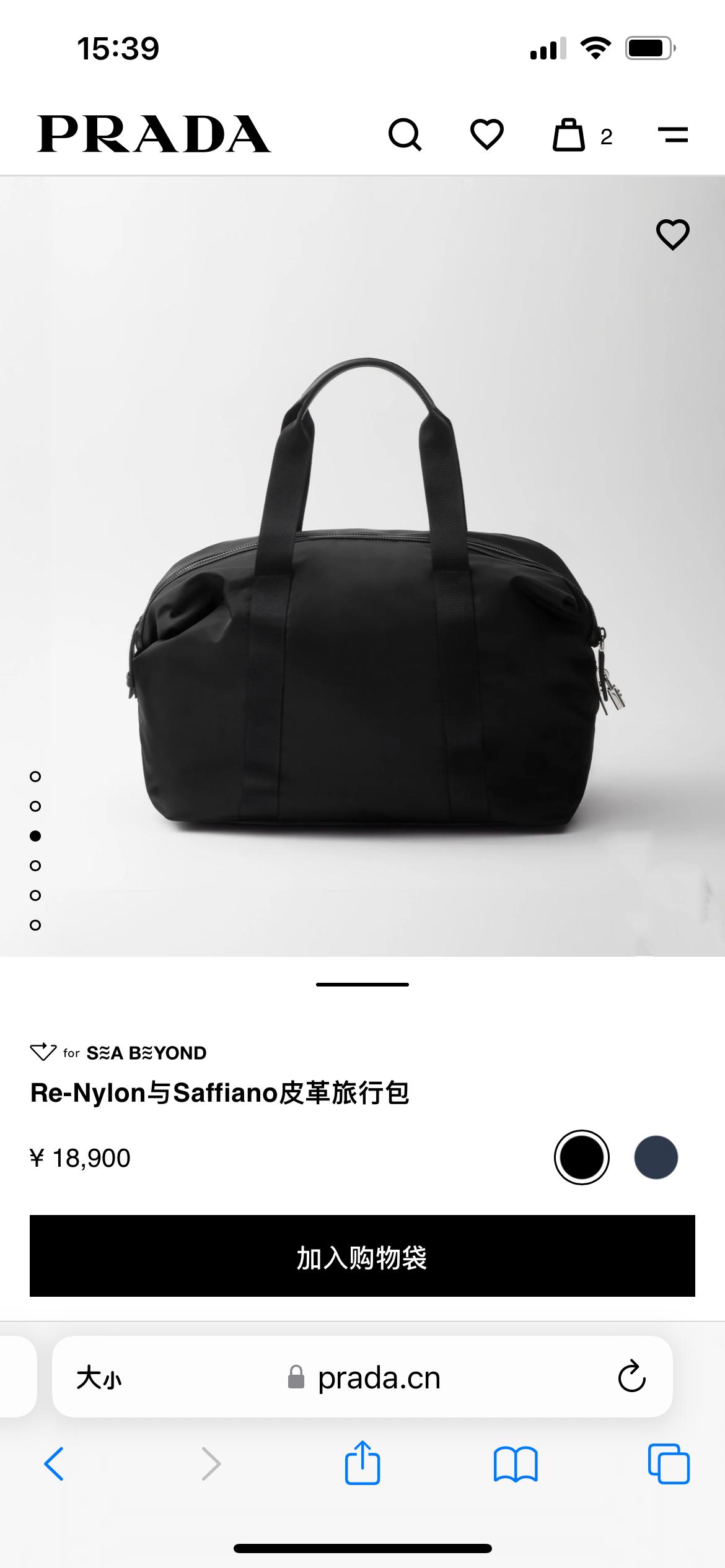The image size is (725, 1568).
Task: Go back in Safari
Action: pyautogui.click(x=54, y=1464)
